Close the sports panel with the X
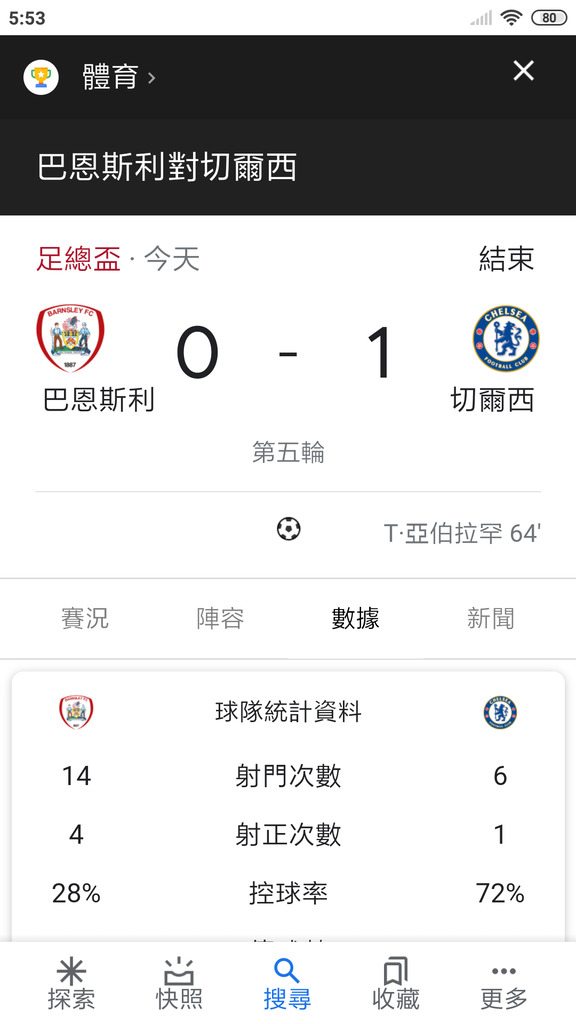Viewport: 576px width, 1024px height. pyautogui.click(x=523, y=71)
